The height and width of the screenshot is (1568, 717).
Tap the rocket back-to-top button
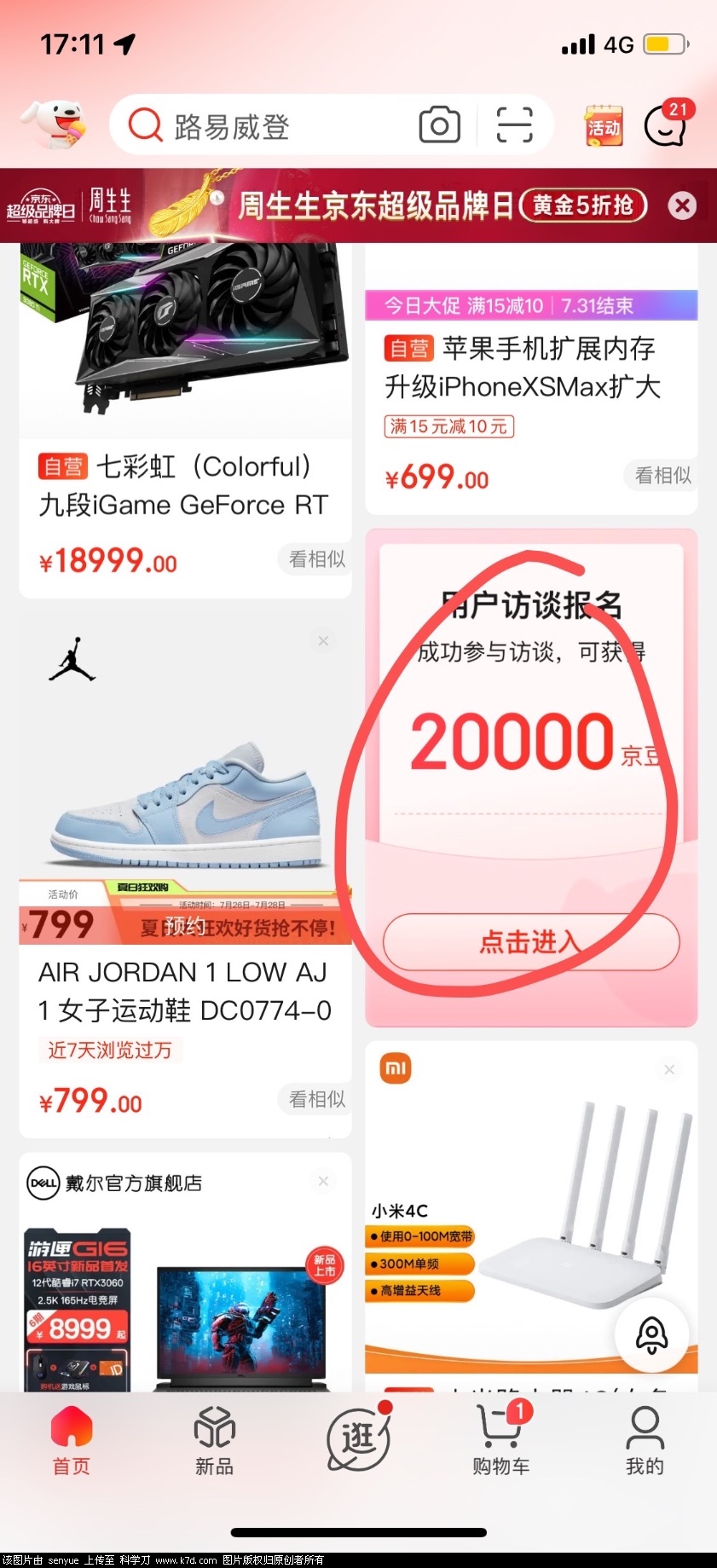[x=651, y=1334]
